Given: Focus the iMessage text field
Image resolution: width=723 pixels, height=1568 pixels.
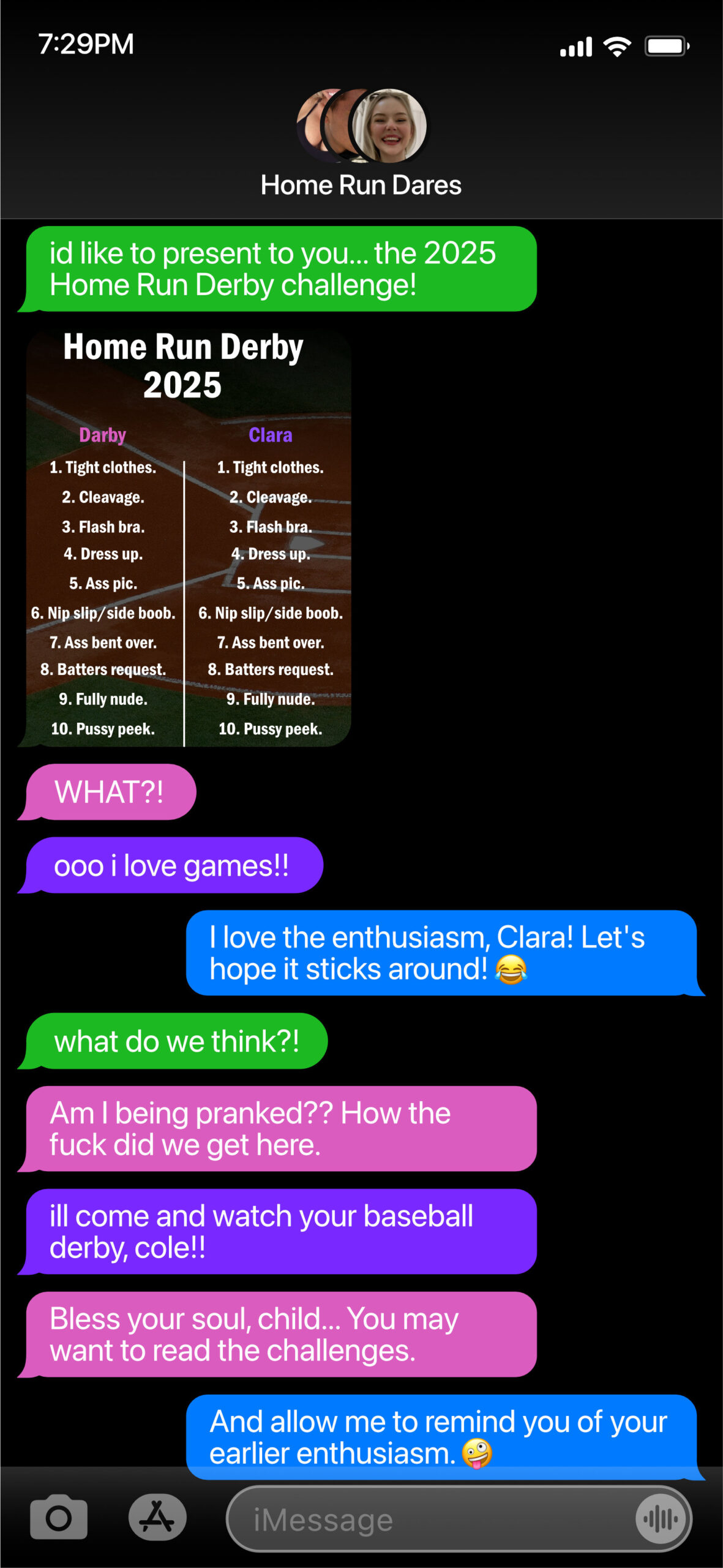Looking at the screenshot, I should (x=429, y=1520).
